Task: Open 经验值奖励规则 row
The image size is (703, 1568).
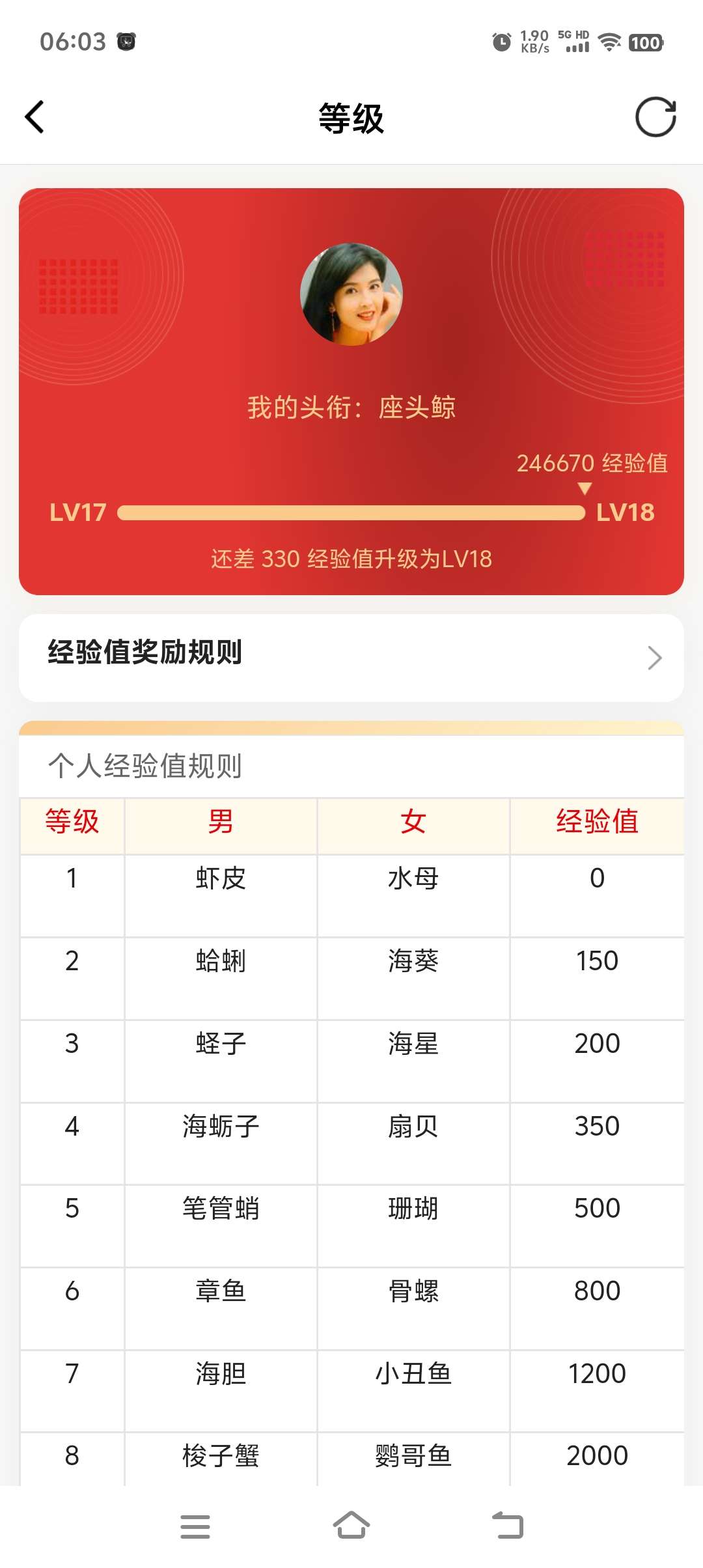Action: tap(351, 657)
